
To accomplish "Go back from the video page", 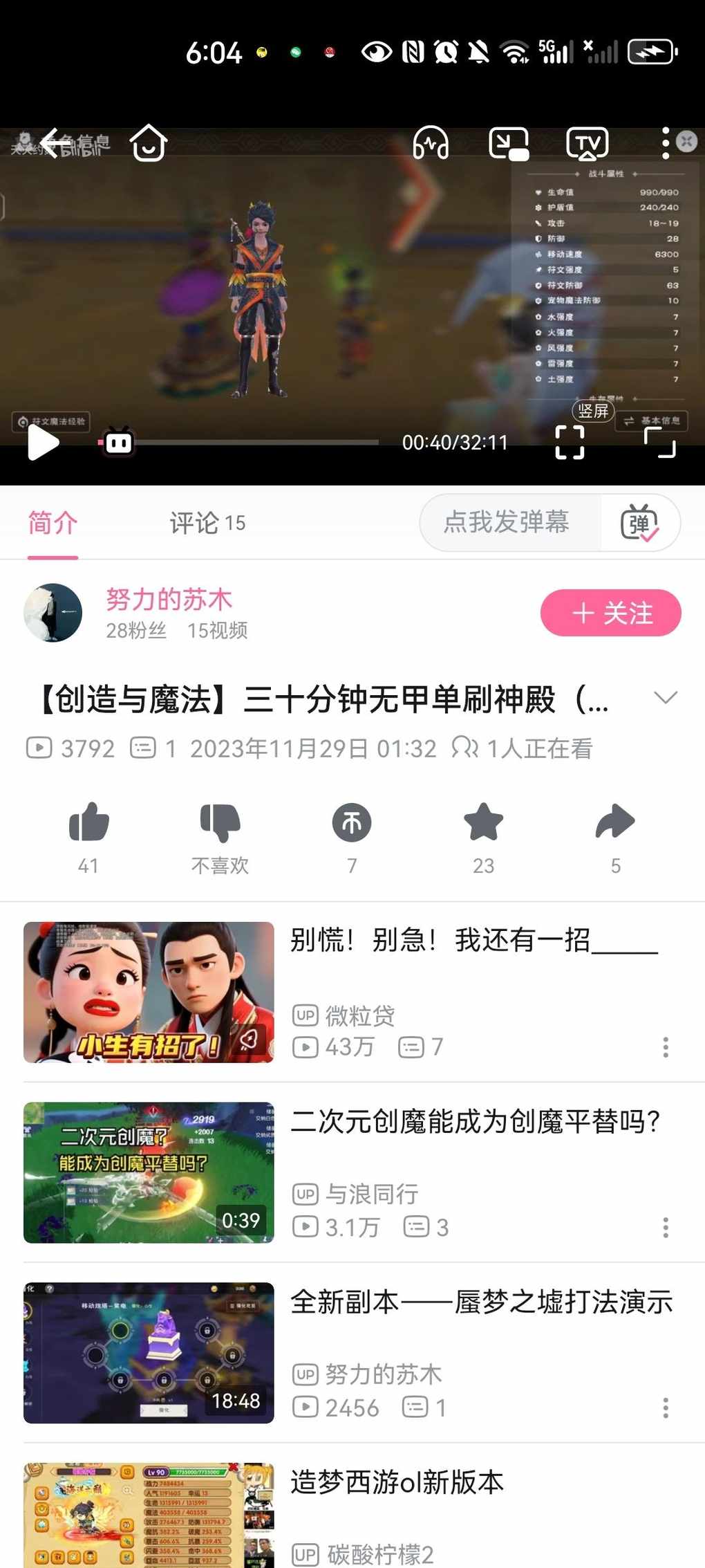I will [55, 144].
